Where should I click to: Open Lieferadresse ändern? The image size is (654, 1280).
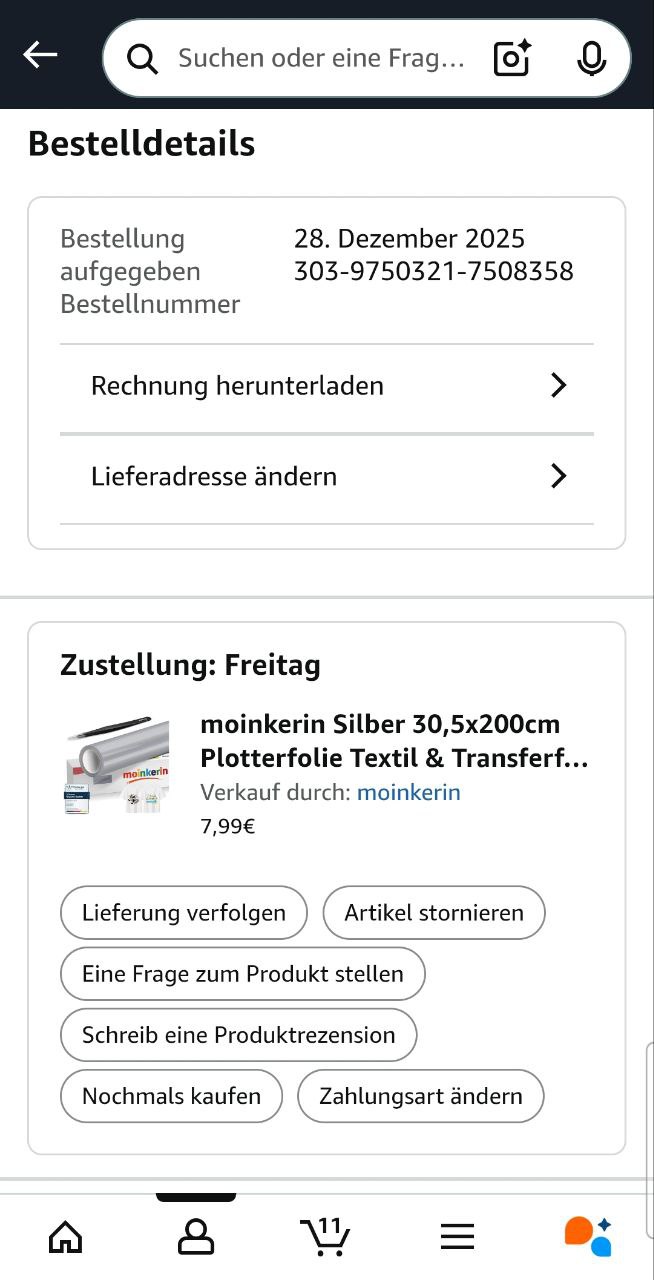(x=327, y=477)
